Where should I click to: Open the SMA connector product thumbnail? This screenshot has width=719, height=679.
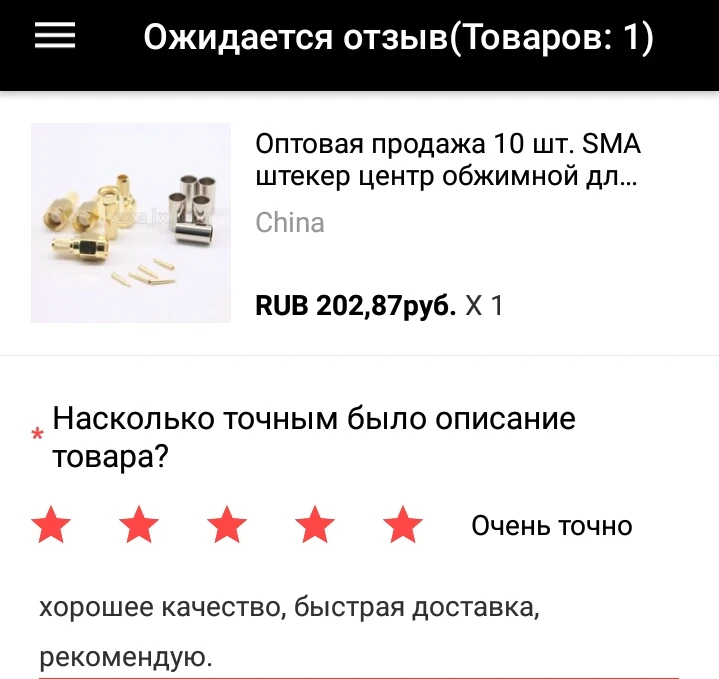(131, 223)
